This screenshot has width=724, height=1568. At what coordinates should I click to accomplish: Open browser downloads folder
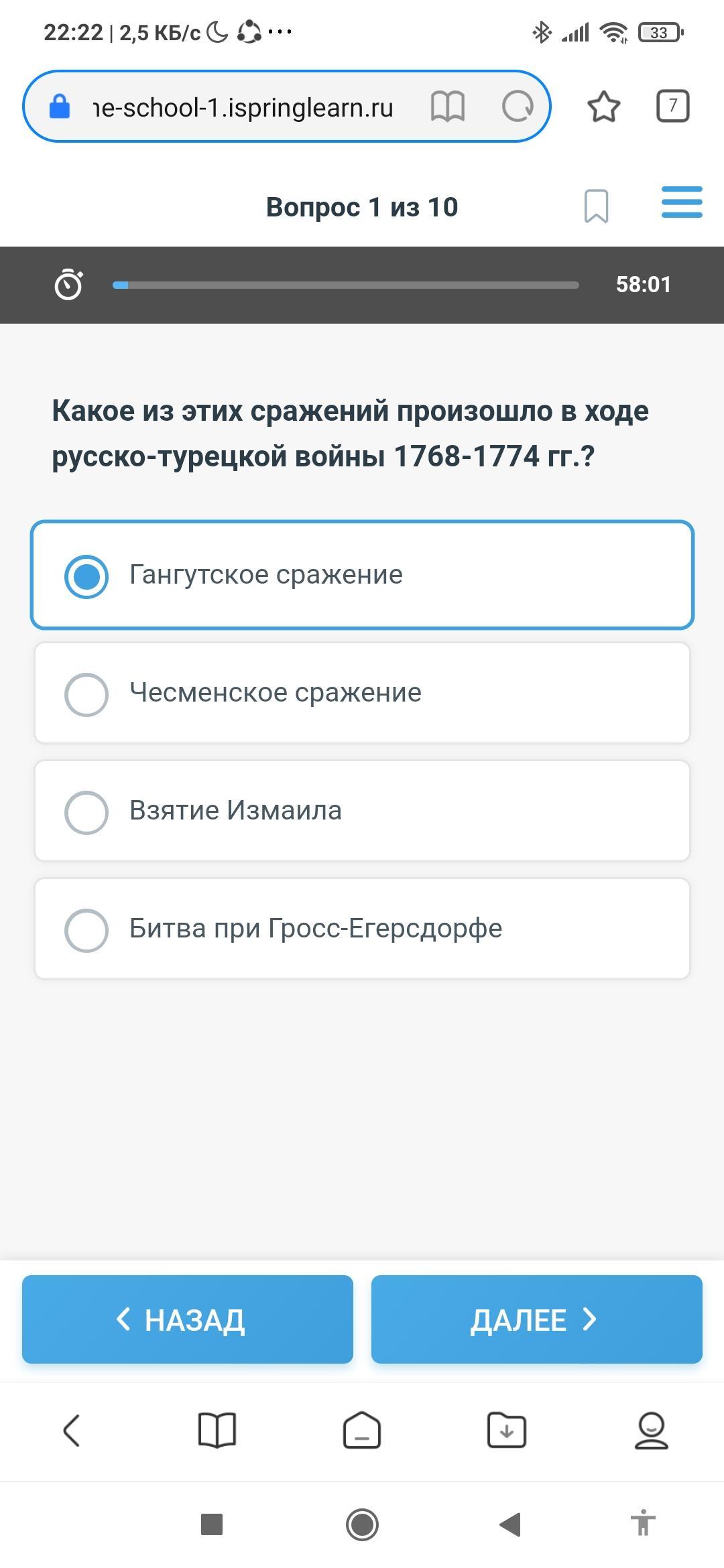pyautogui.click(x=507, y=1431)
